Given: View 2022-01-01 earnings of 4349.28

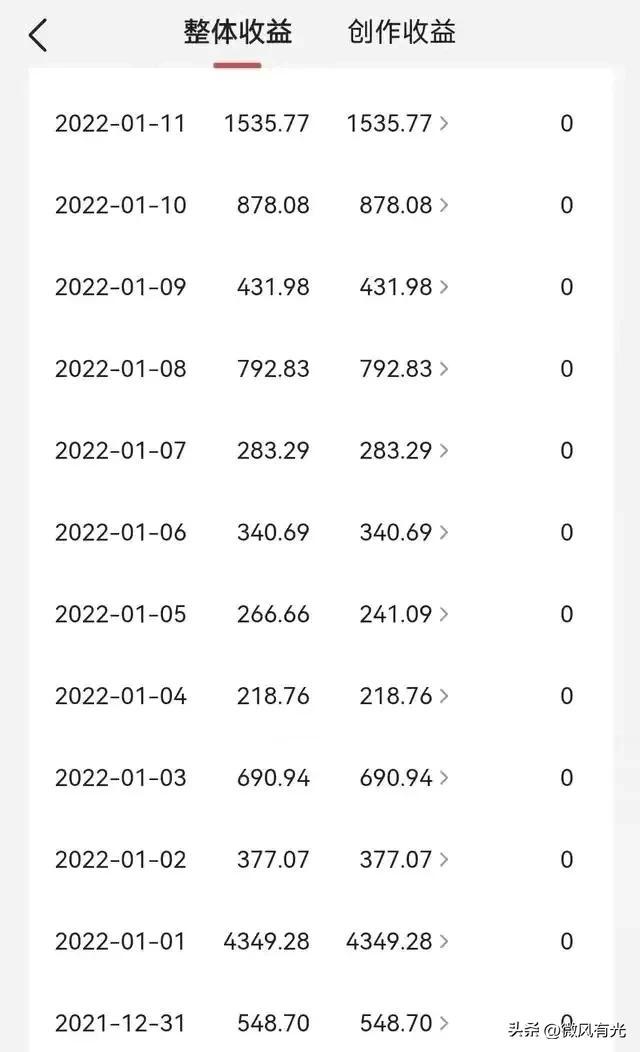Looking at the screenshot, I should tap(398, 942).
